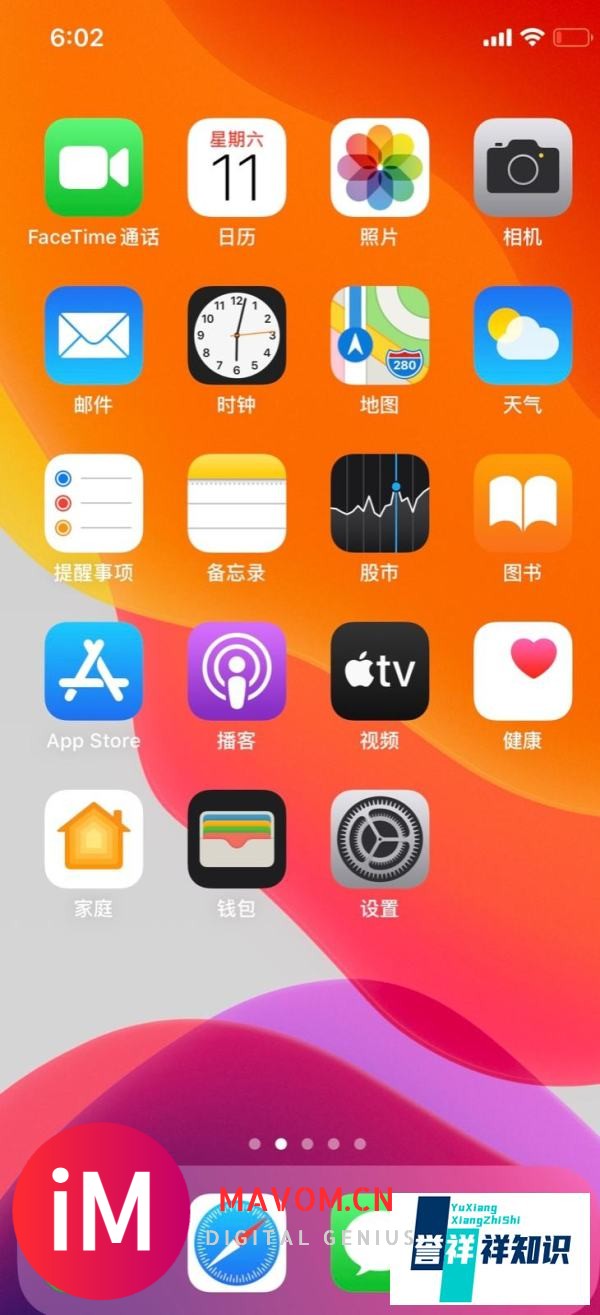
Task: Open the 备忘录 notes app
Action: [237, 504]
